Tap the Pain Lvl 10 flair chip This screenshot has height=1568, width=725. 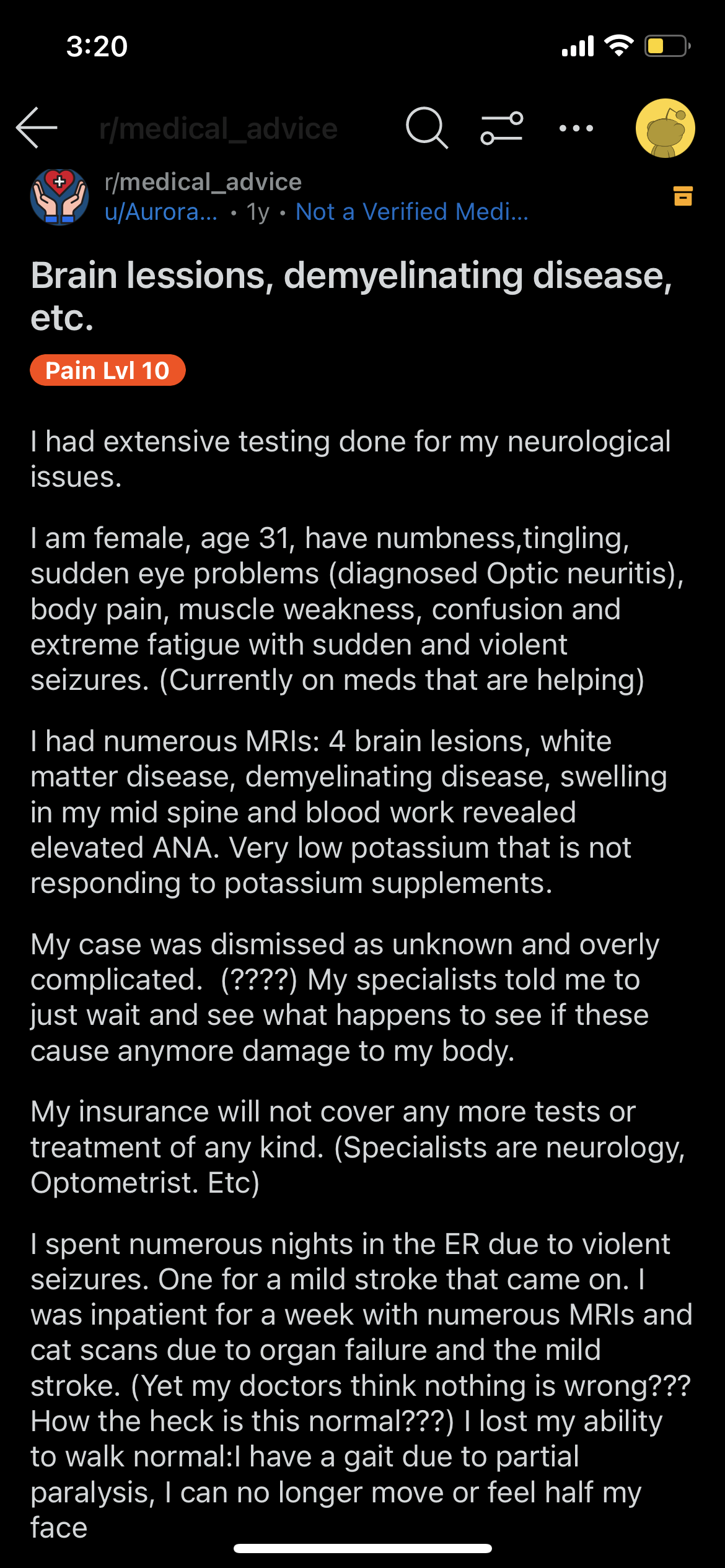coord(108,370)
